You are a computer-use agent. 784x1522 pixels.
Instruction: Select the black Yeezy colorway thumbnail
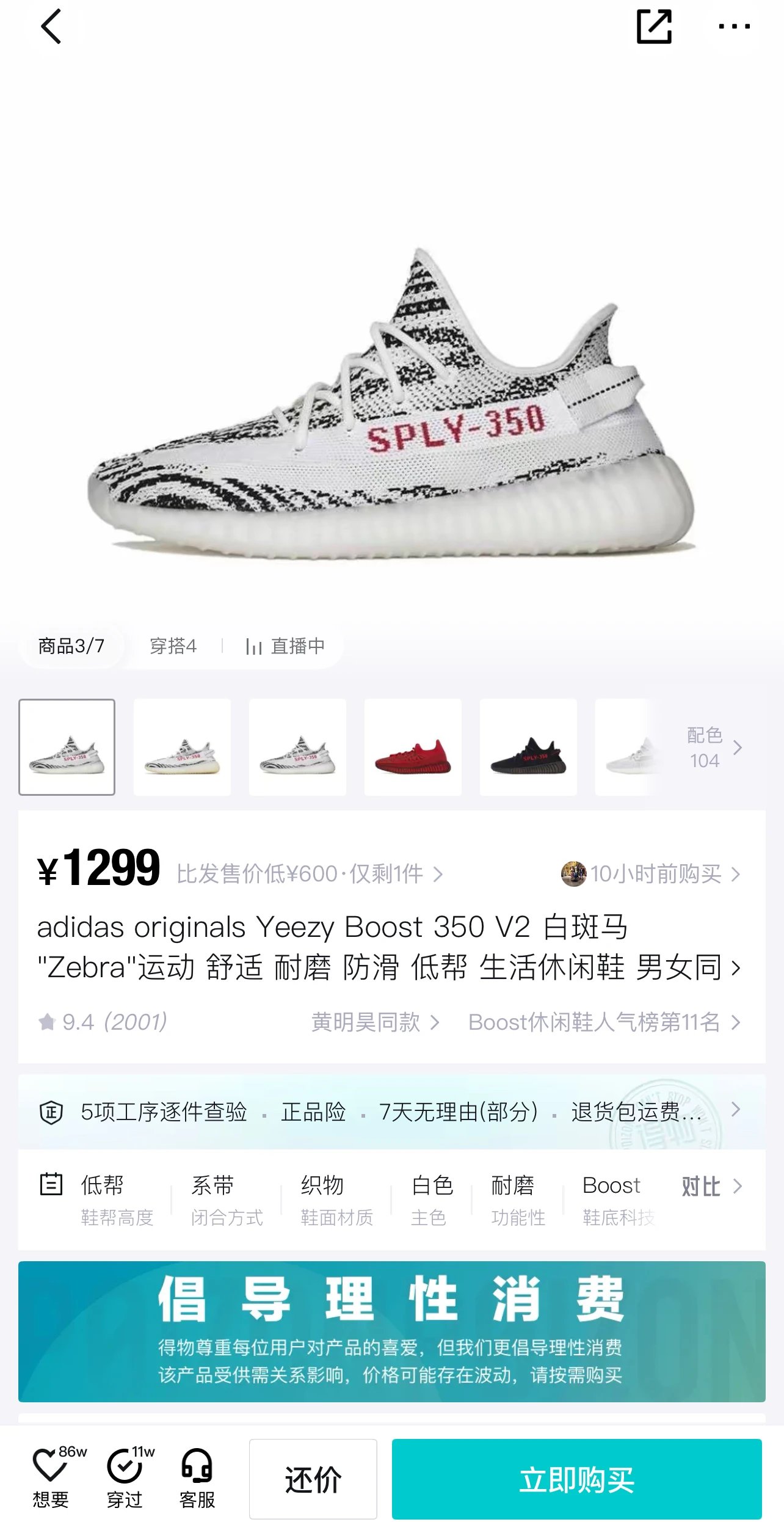[x=528, y=747]
